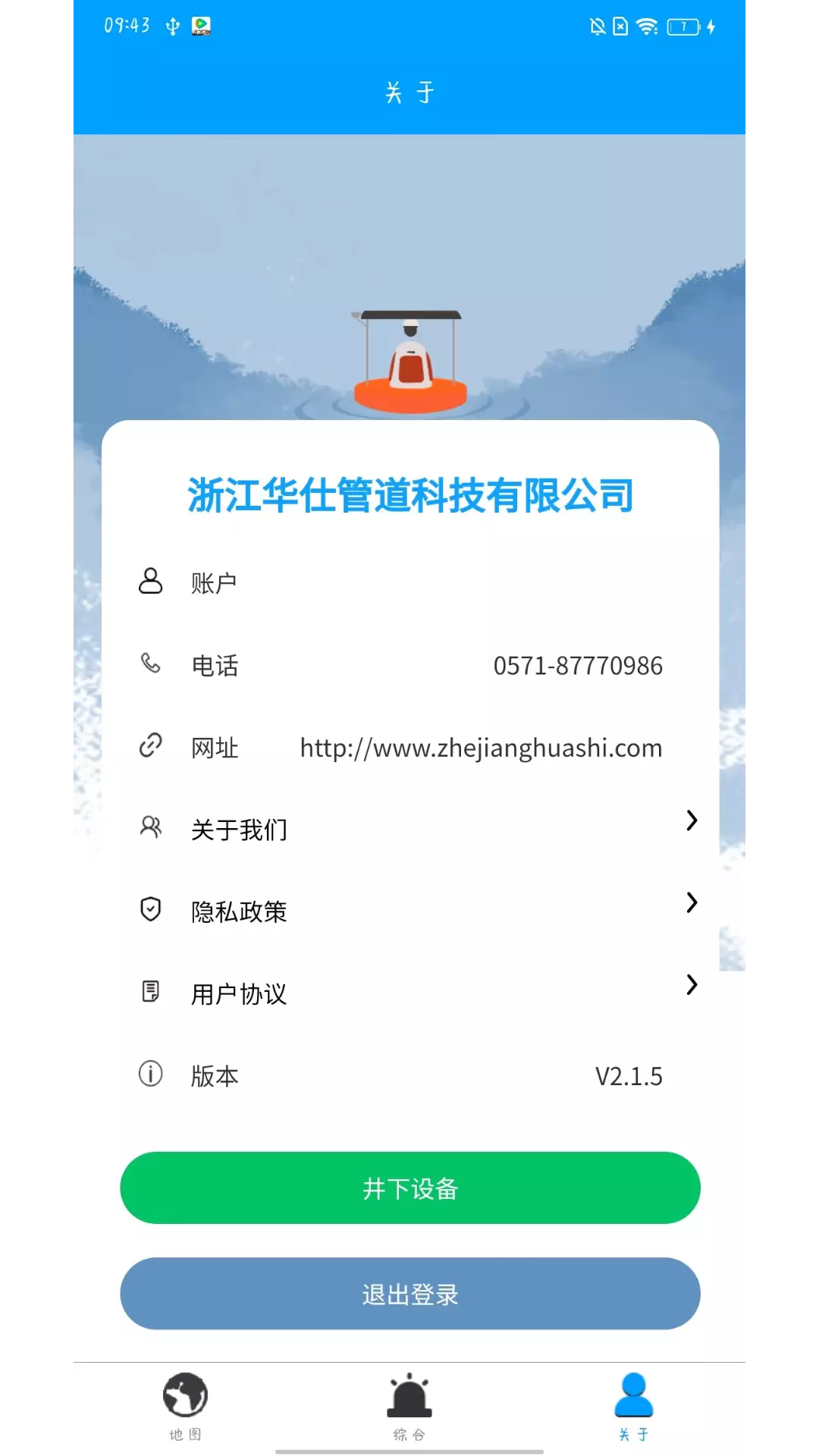Screen dimensions: 819x1456
Task: Call the phone number 0571-87770986
Action: pos(578,666)
